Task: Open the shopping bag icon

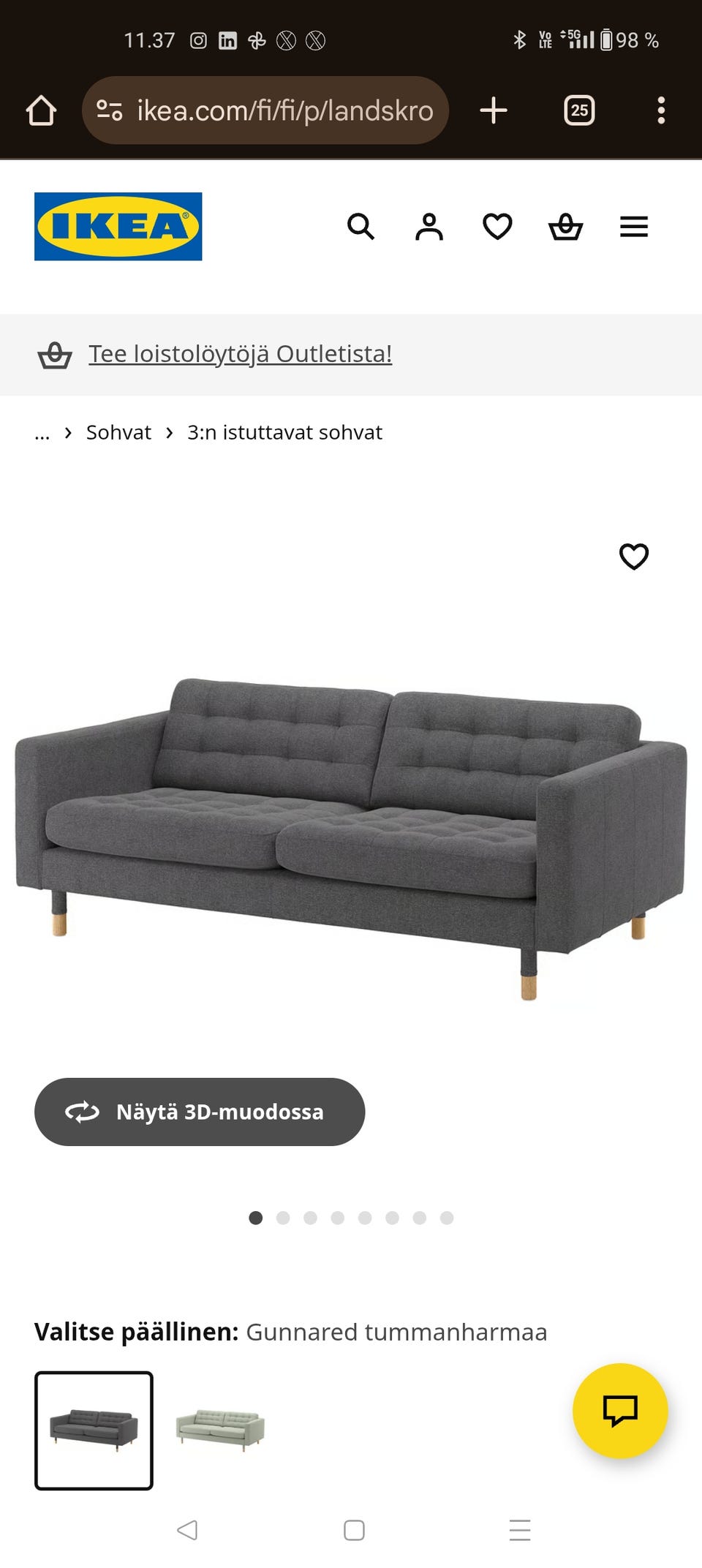Action: tap(567, 227)
